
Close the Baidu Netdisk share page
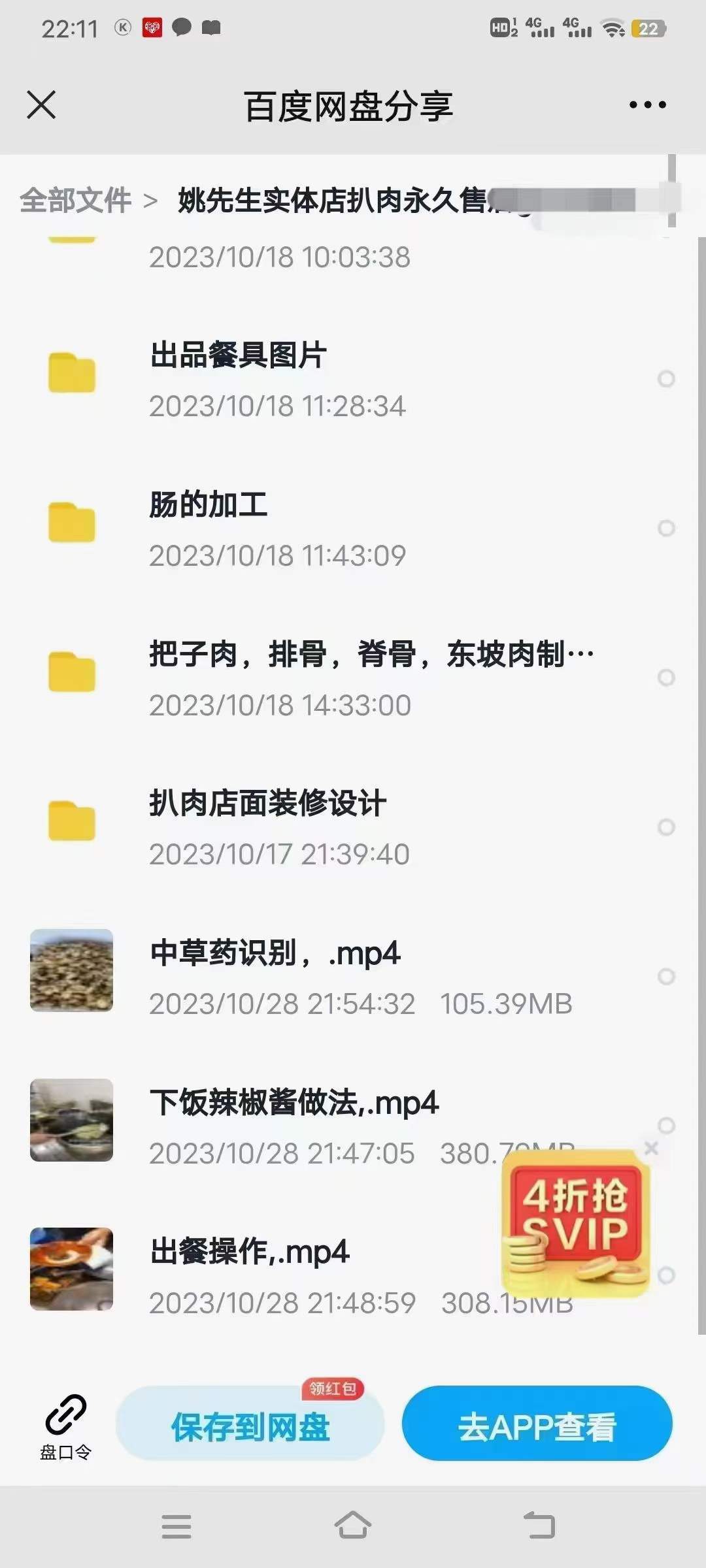[x=41, y=105]
